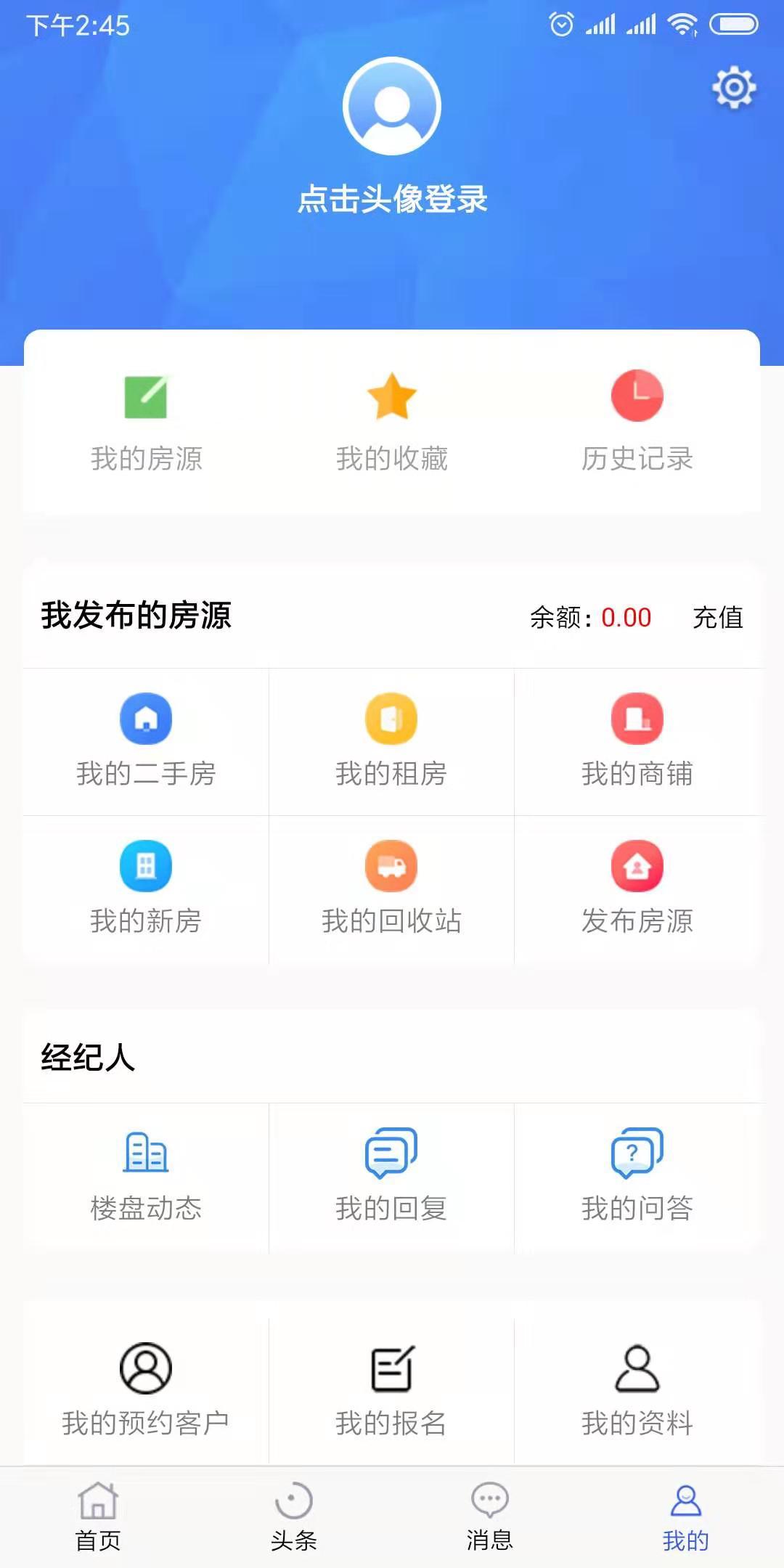Image resolution: width=784 pixels, height=1568 pixels.
Task: Open 我的租房 listings
Action: click(391, 742)
